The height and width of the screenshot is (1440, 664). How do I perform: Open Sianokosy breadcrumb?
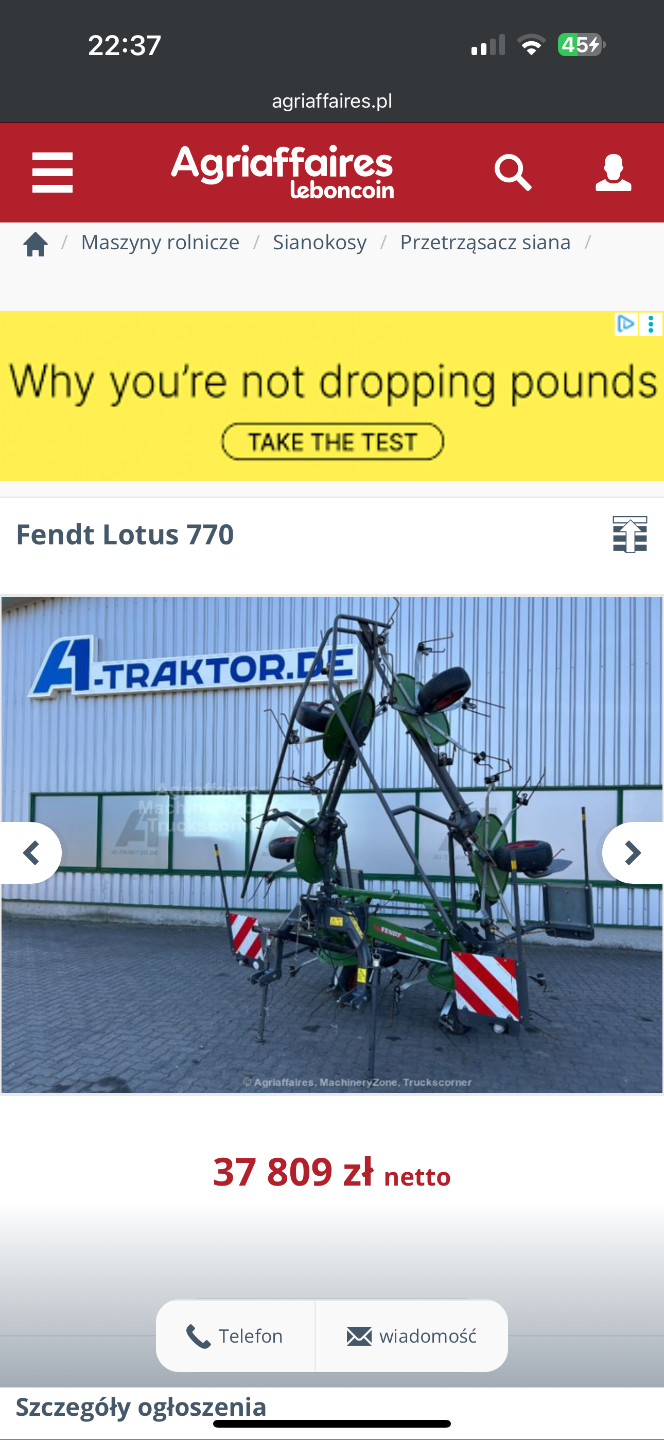pyautogui.click(x=320, y=242)
